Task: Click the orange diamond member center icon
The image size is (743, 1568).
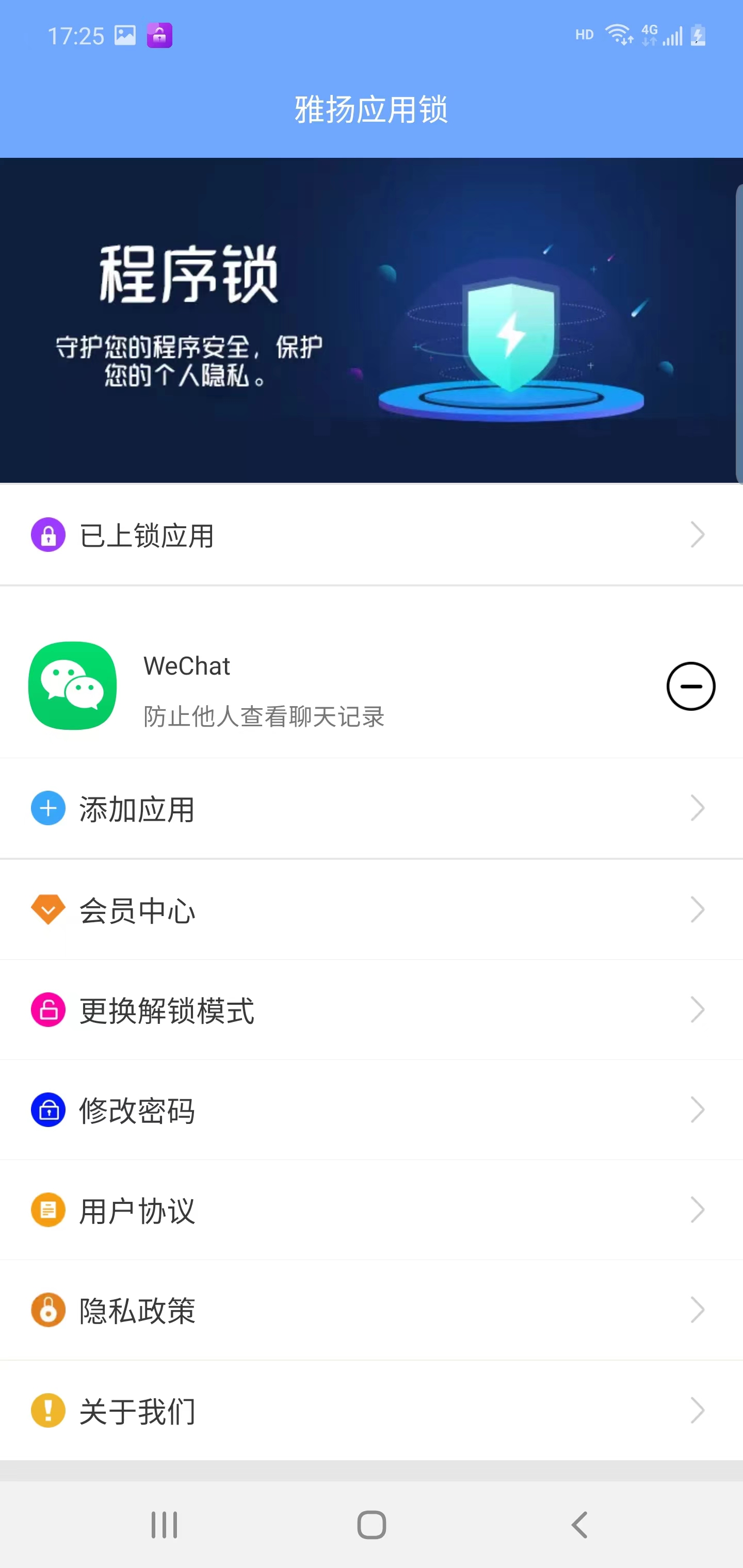Action: pos(47,909)
